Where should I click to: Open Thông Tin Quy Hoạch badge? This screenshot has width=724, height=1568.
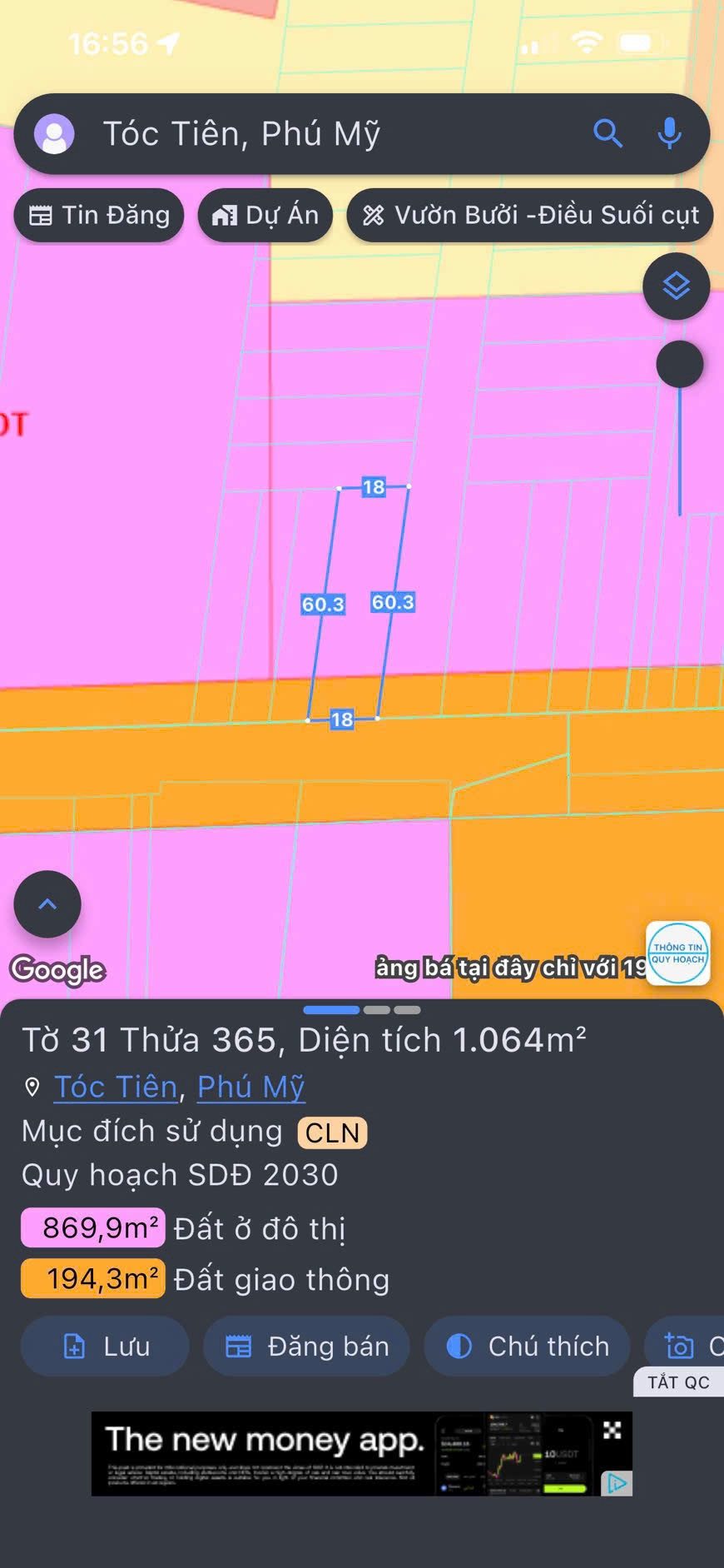coord(678,953)
